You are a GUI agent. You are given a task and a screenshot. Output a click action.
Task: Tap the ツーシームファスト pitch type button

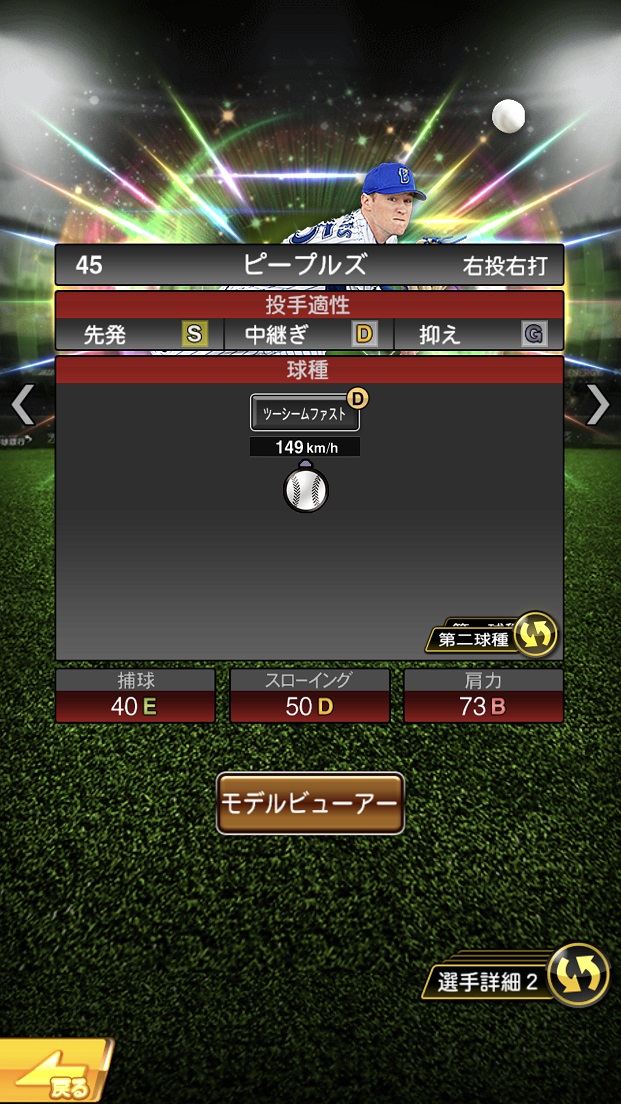pos(305,412)
